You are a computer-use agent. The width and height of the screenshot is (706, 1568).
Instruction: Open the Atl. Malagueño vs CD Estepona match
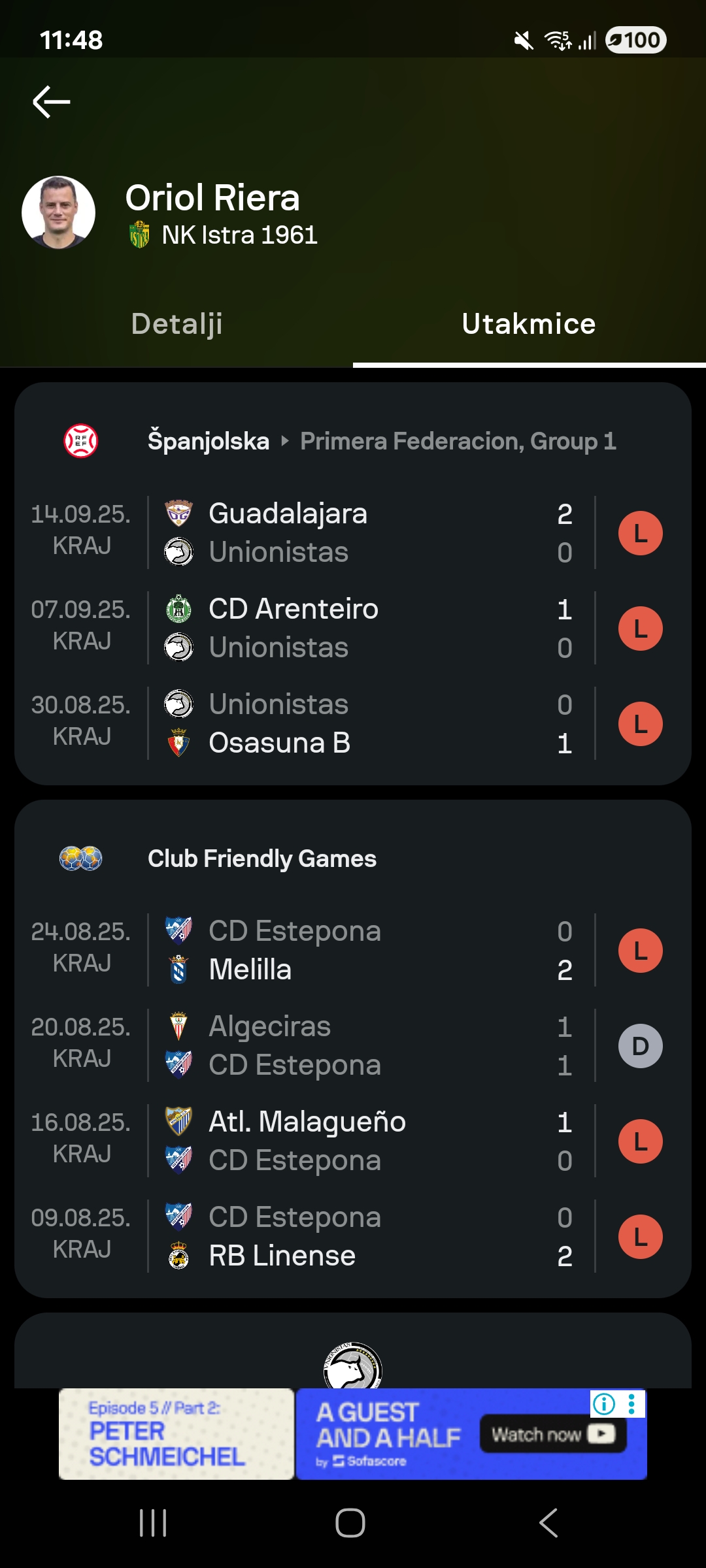tap(353, 1141)
